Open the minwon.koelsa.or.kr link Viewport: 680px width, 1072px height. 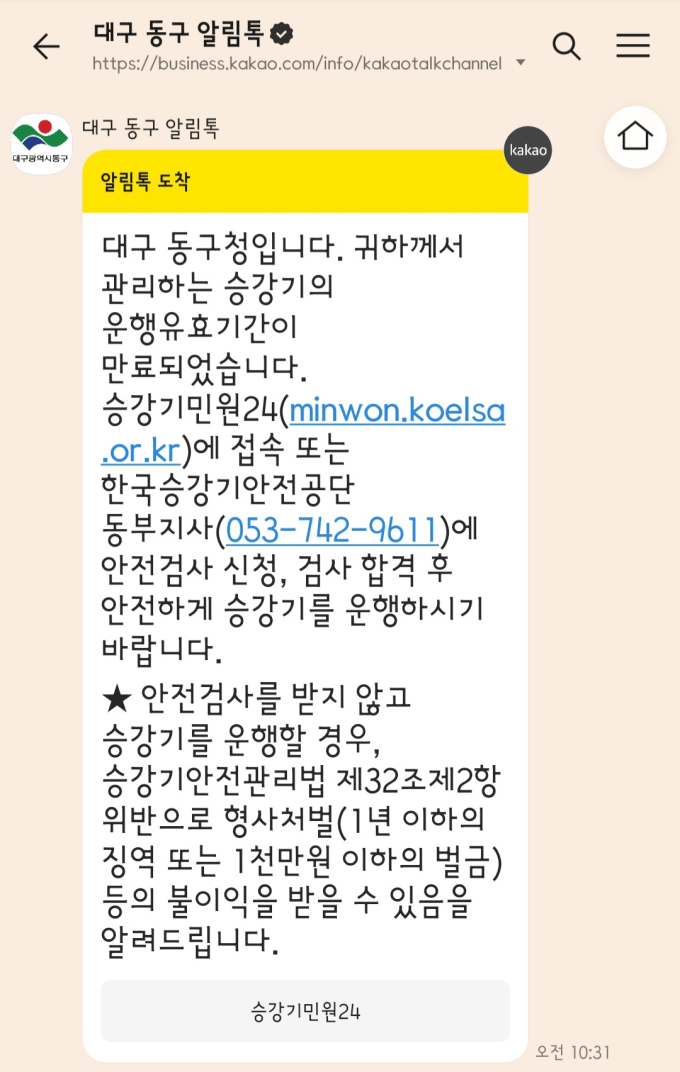(396, 411)
